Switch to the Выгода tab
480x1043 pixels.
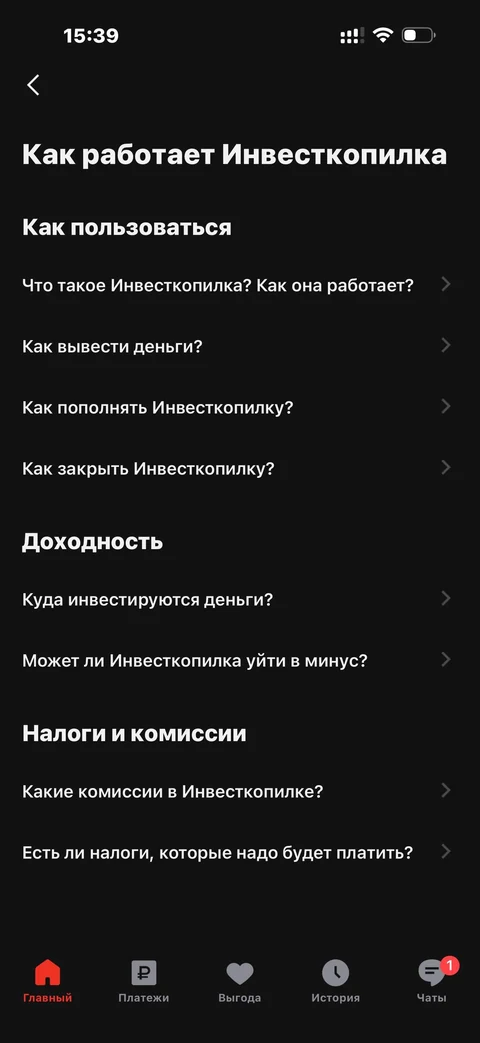239,981
